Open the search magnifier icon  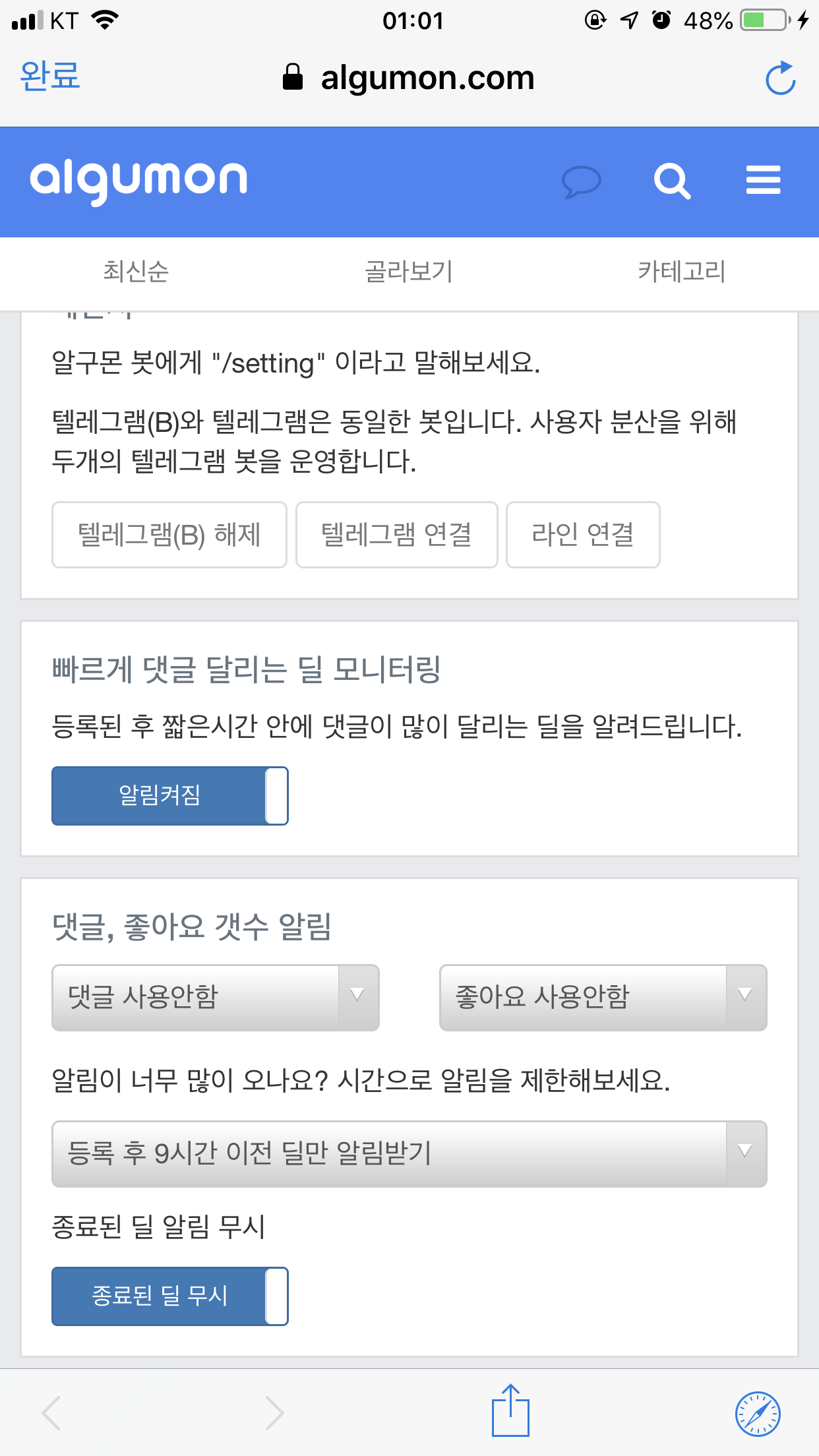click(671, 181)
